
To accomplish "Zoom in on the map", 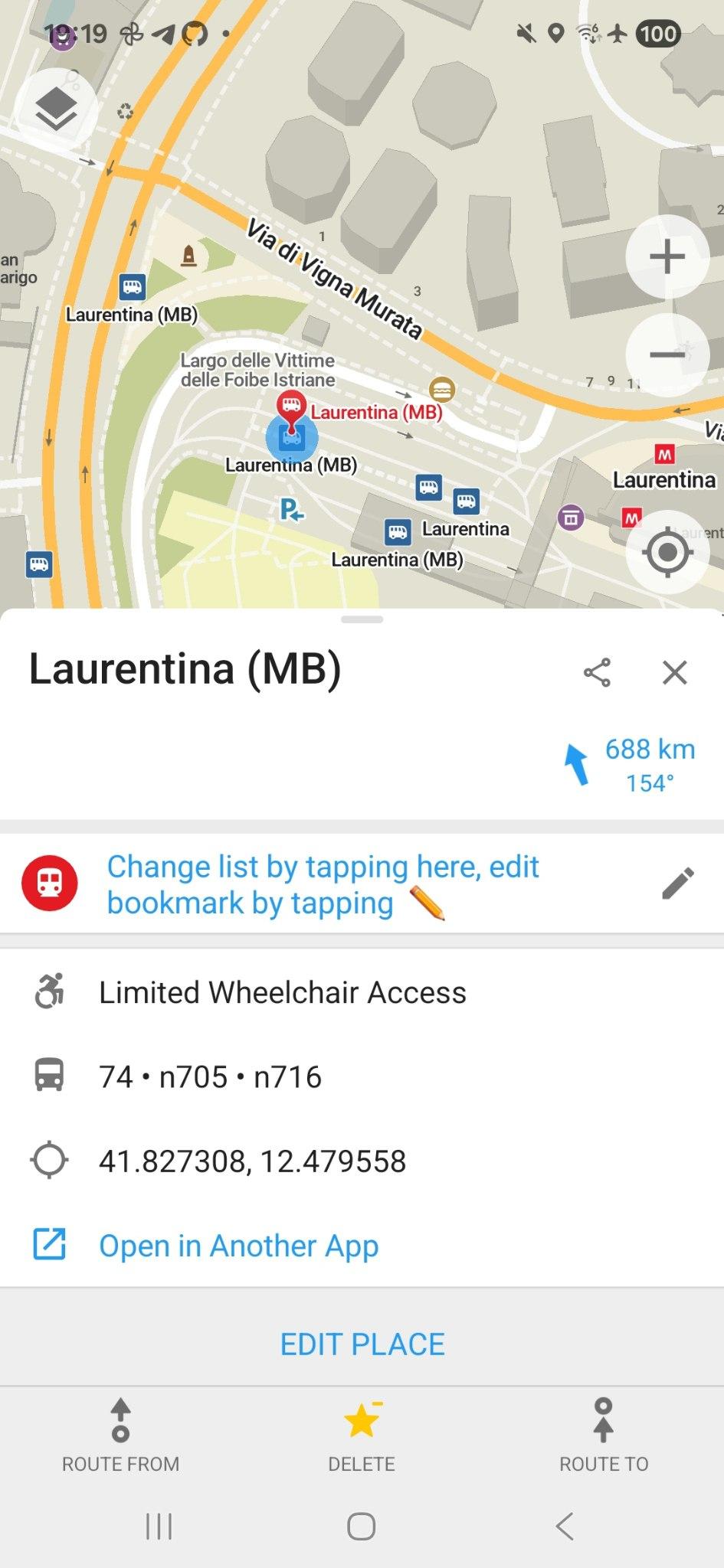I will 667,256.
